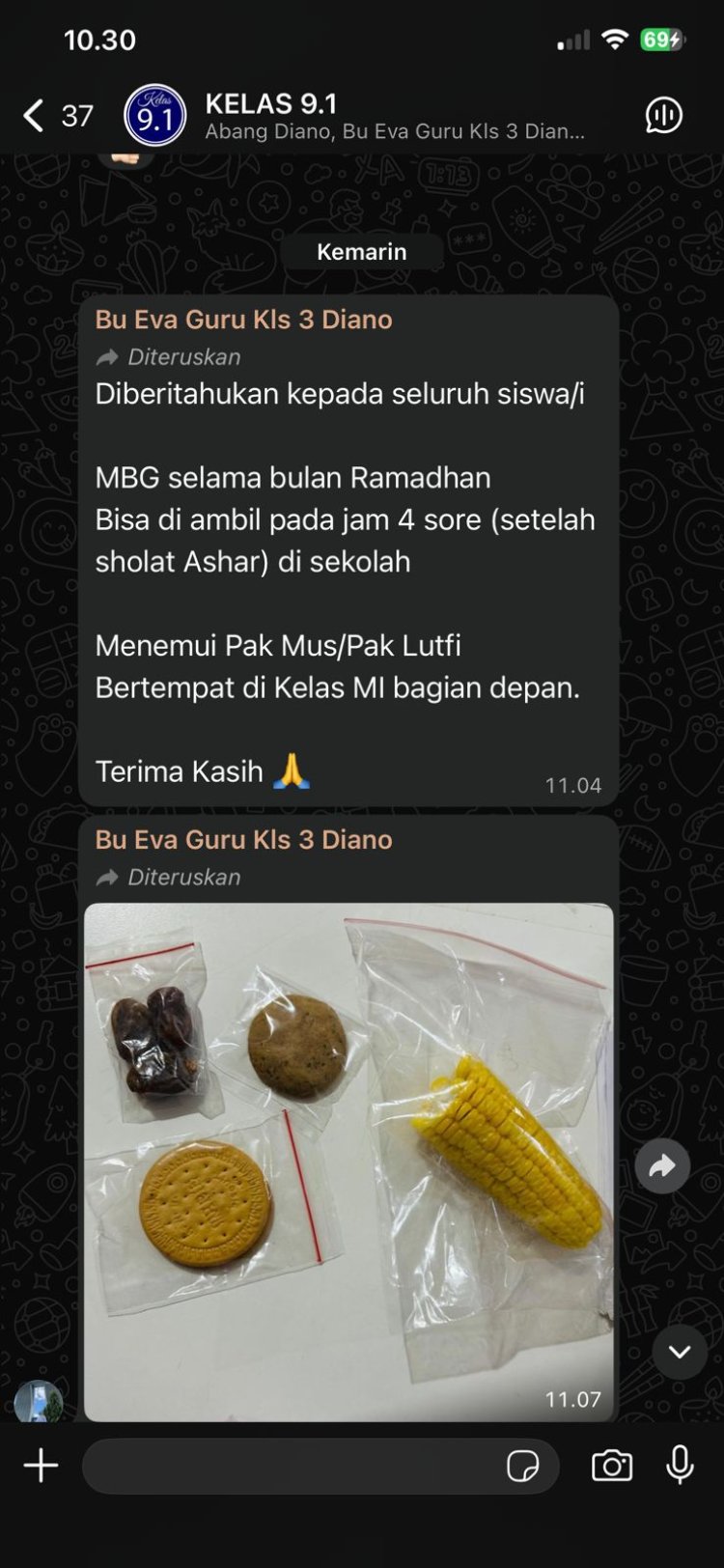The height and width of the screenshot is (1568, 724).
Task: Start a group voice chat
Action: coord(663,116)
